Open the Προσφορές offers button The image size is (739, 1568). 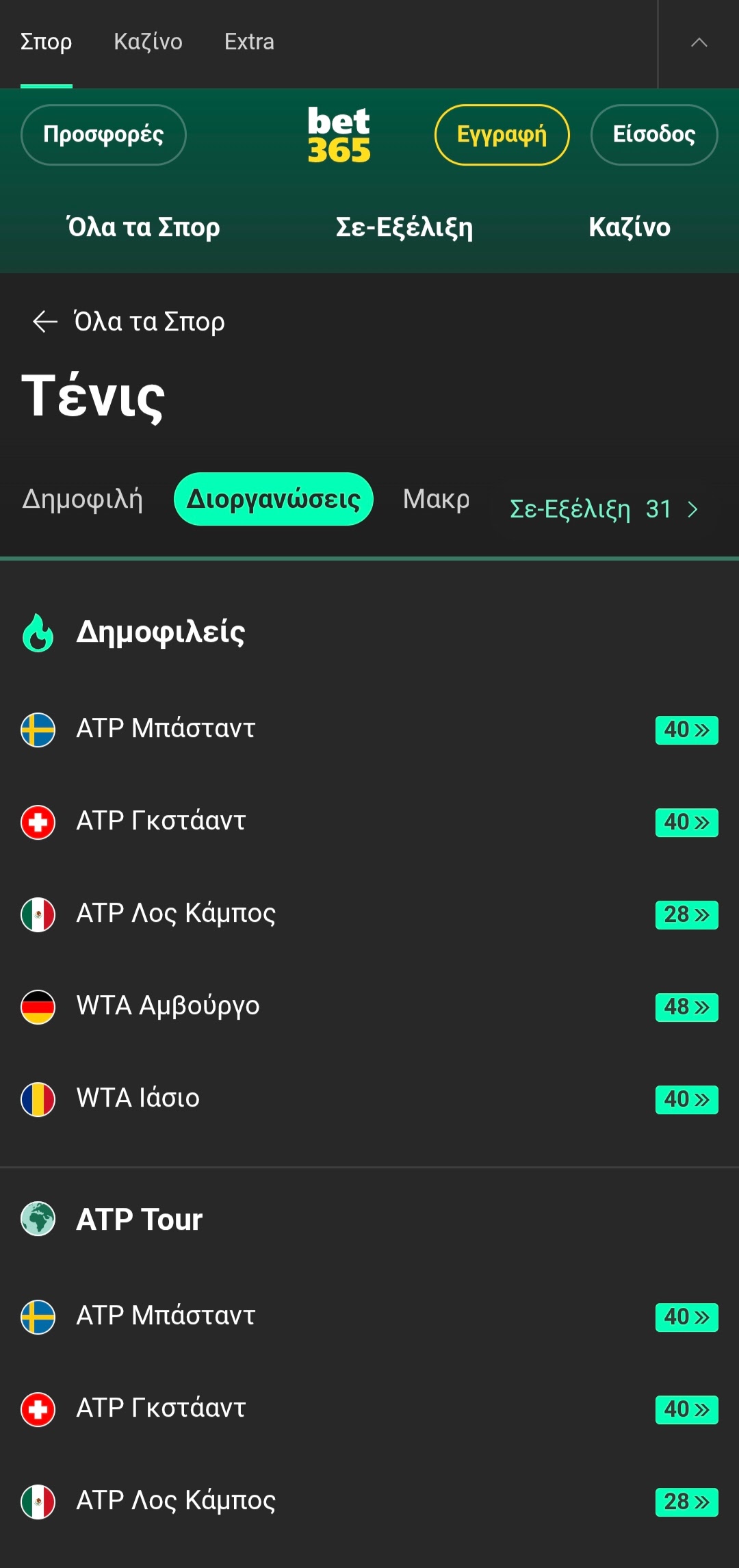pos(103,134)
